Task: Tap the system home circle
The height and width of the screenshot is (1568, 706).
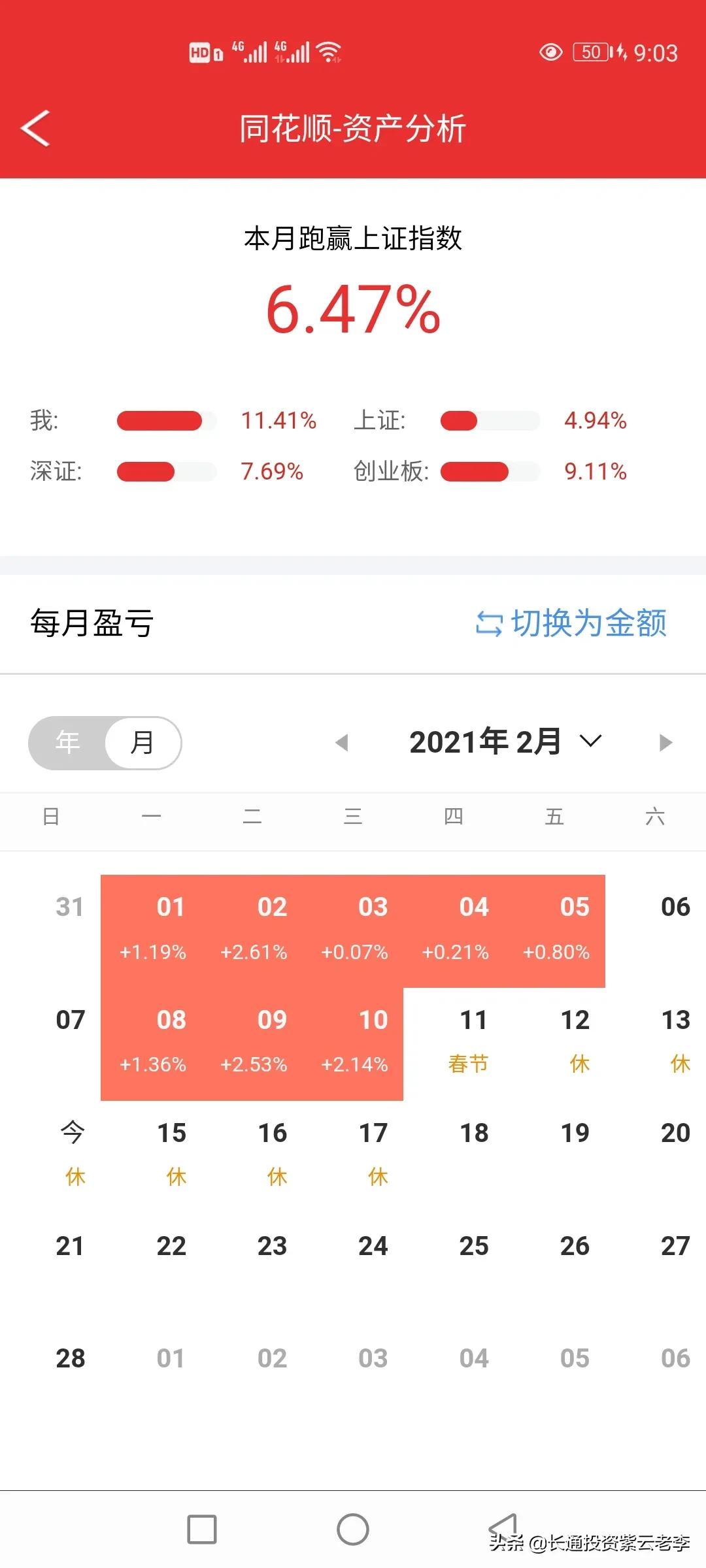Action: coord(353,1529)
